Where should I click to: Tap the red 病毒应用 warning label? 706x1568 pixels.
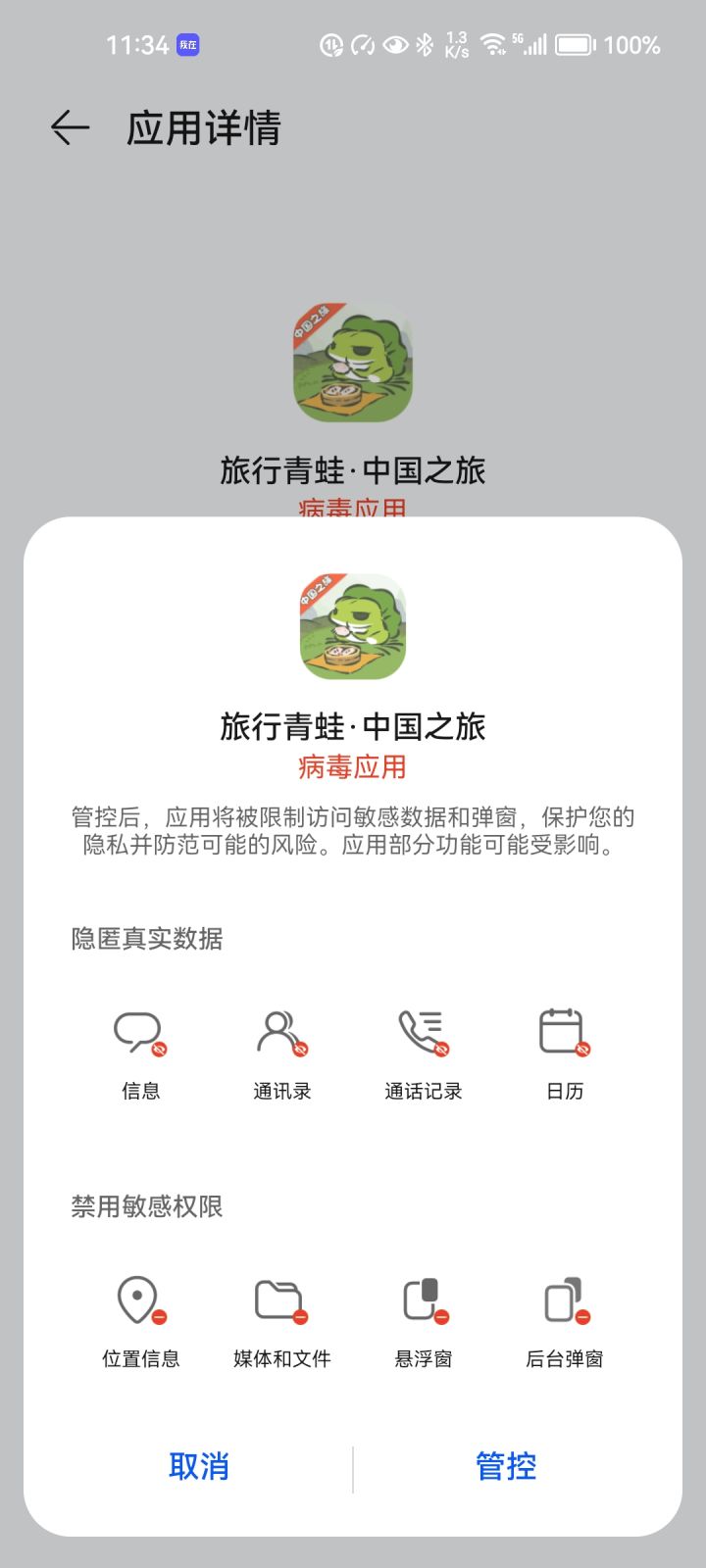[x=353, y=767]
